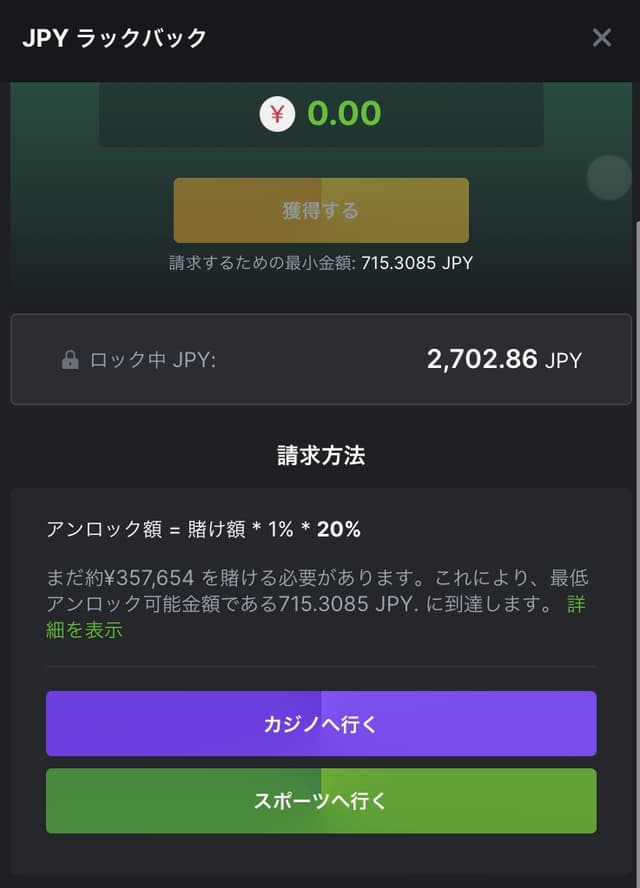Tap the 獲得する claim button
Image resolution: width=640 pixels, height=888 pixels.
tap(320, 211)
